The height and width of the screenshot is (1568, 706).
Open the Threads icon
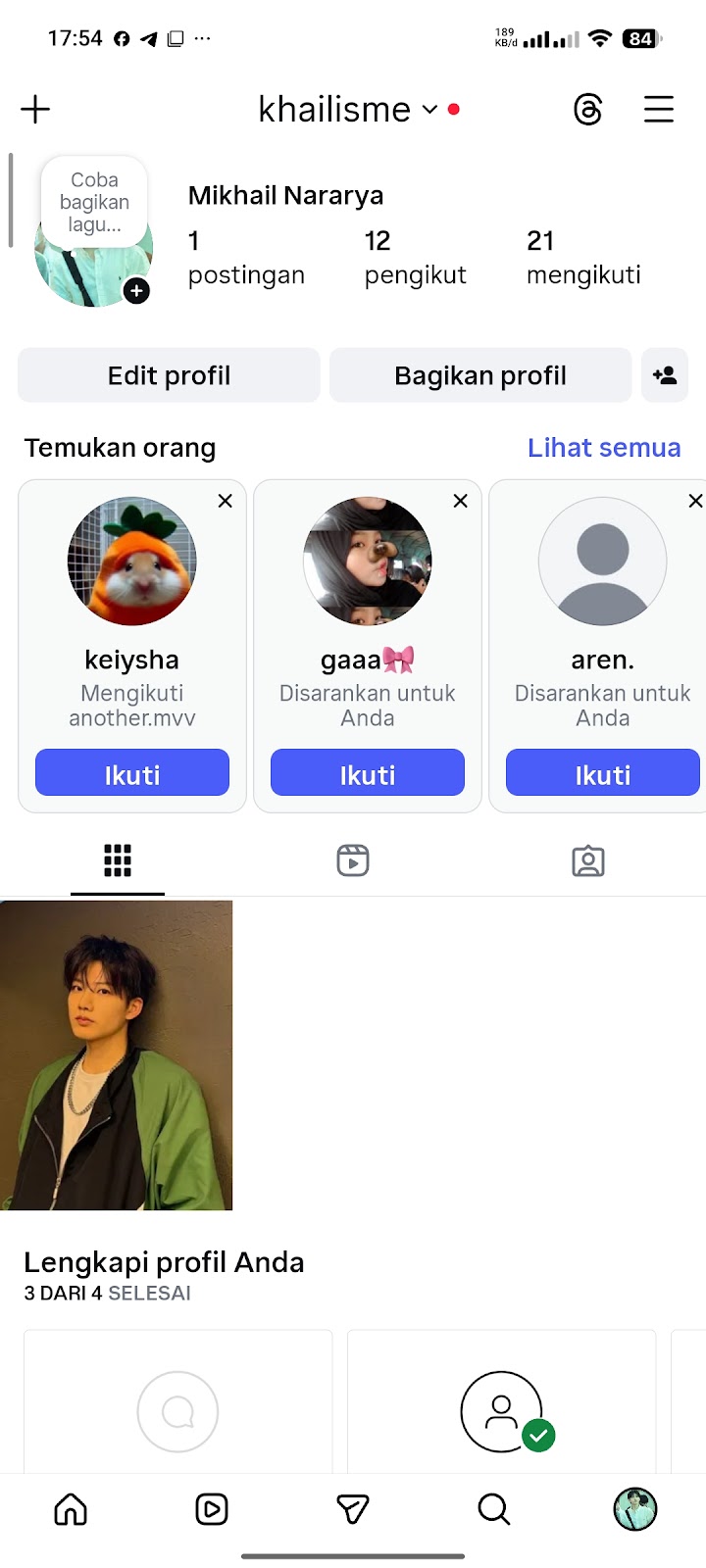[x=587, y=109]
